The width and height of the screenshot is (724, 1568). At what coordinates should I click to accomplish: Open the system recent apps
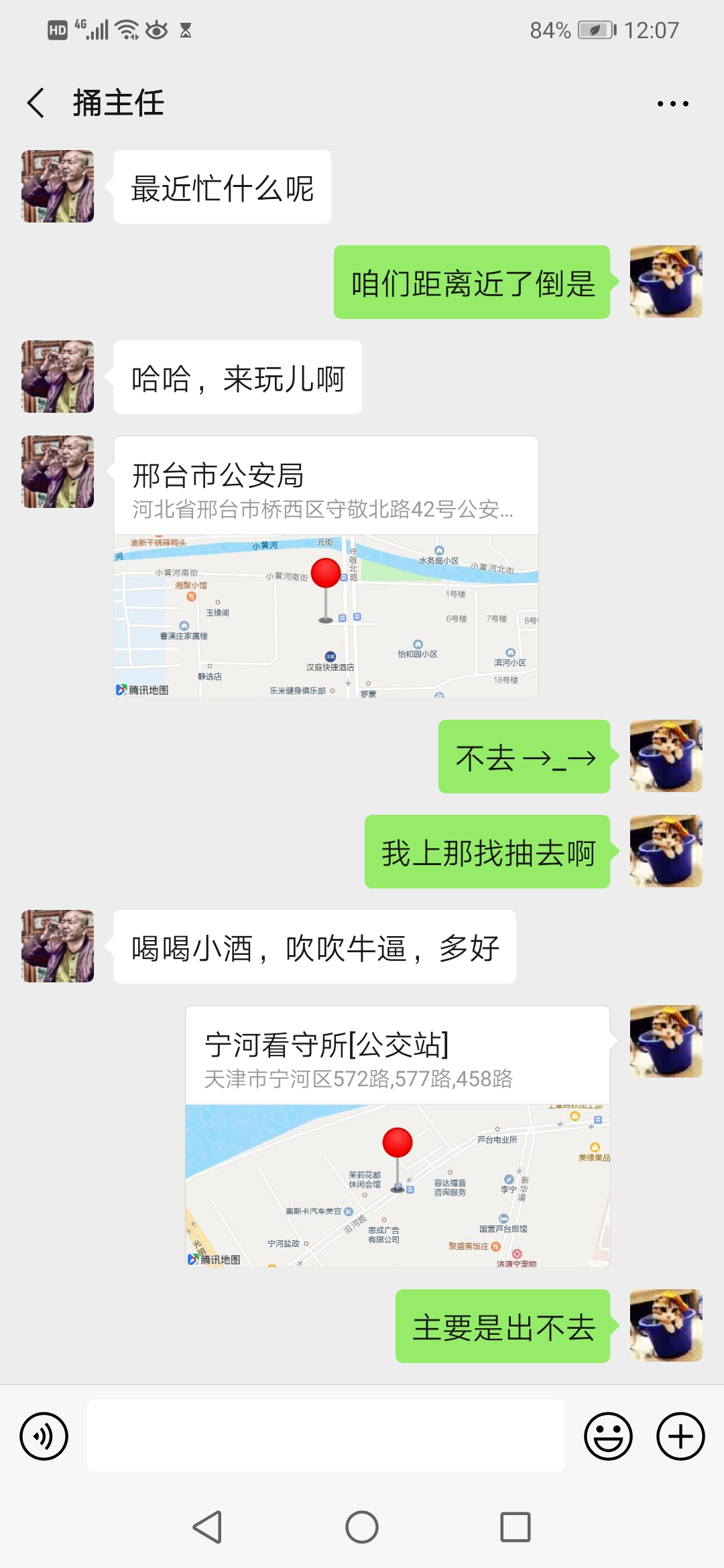click(x=516, y=1527)
